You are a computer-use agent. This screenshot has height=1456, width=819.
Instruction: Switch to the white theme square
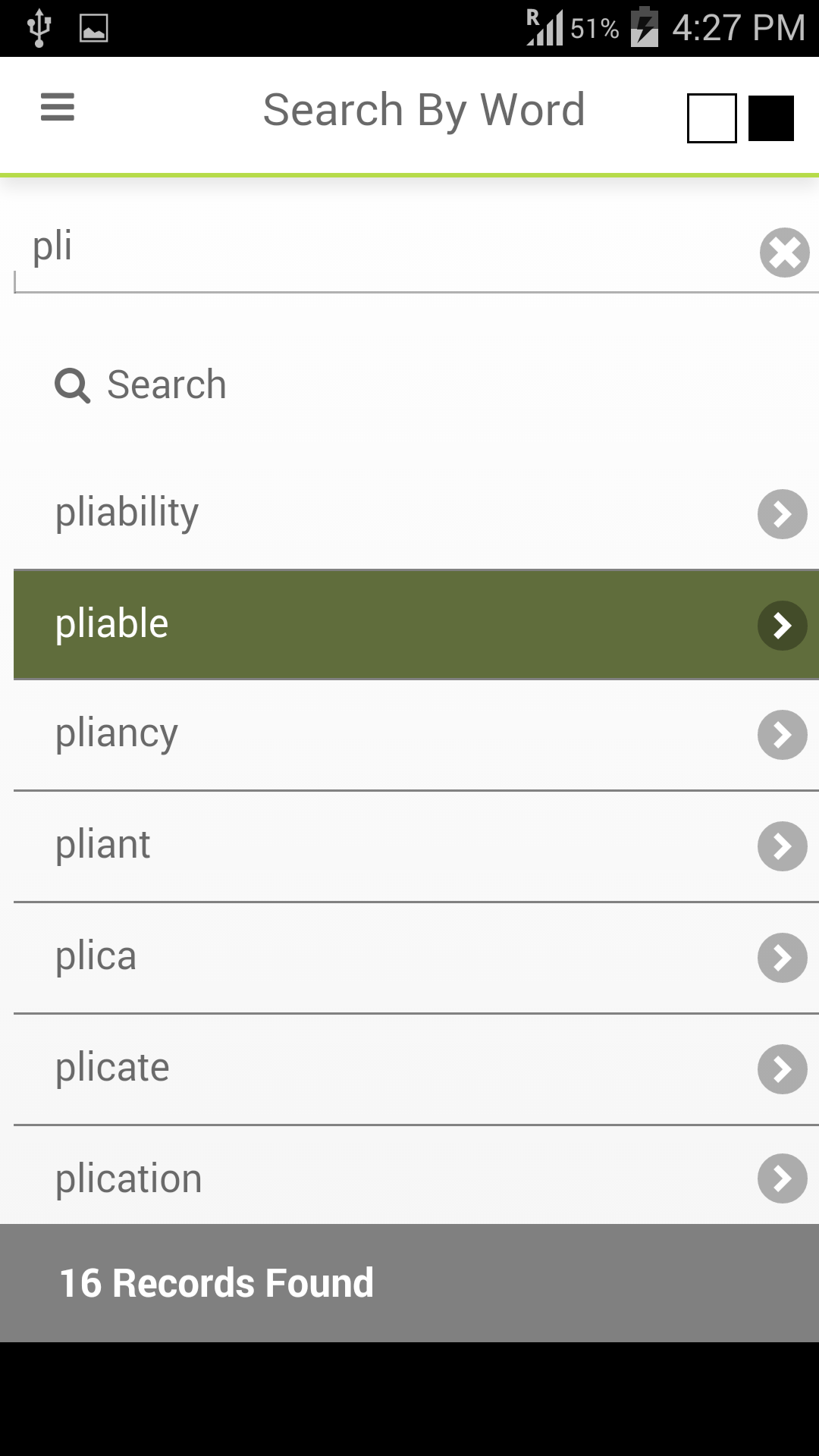pos(711,119)
